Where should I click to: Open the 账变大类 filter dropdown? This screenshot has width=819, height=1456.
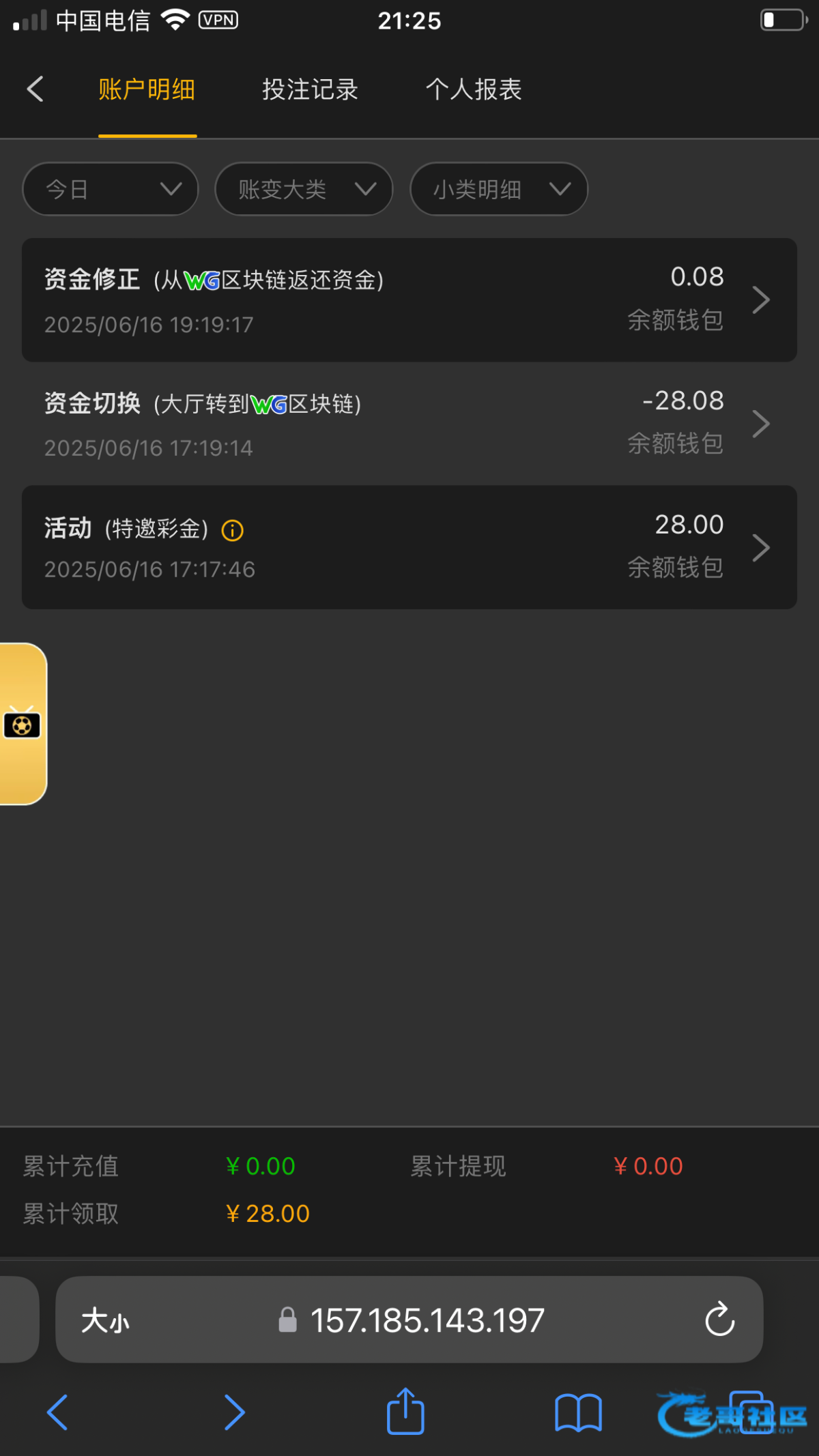[304, 189]
